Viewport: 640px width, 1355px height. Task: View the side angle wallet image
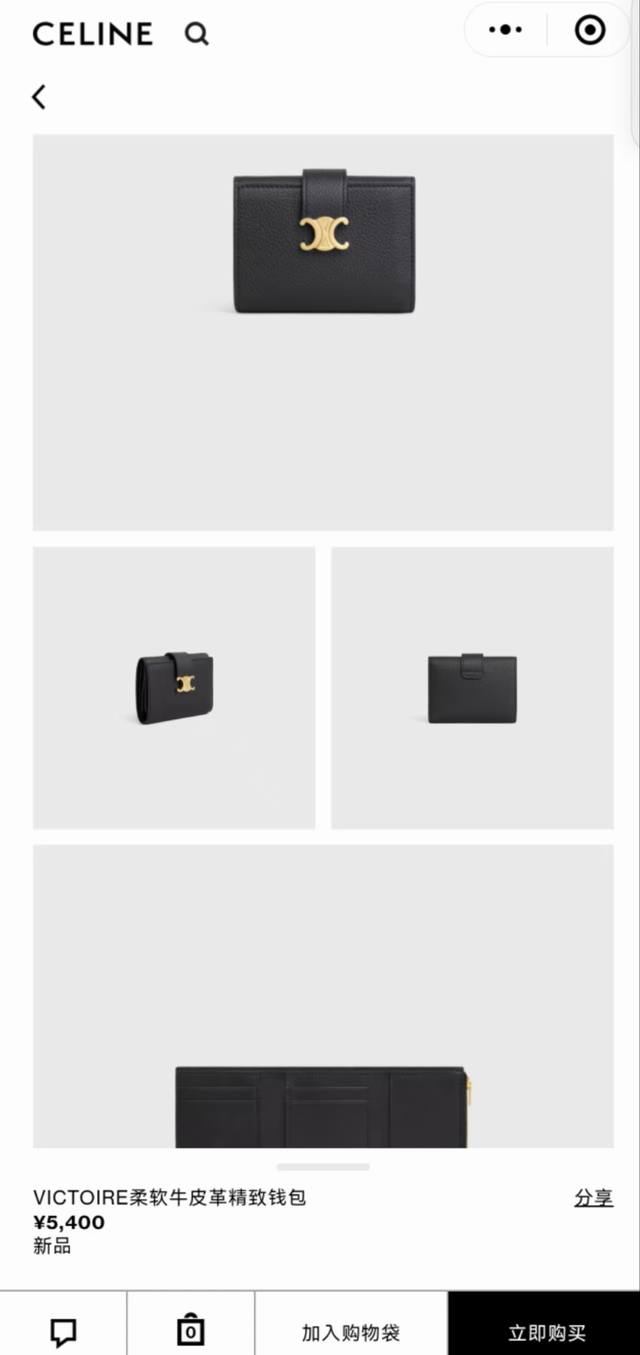[174, 687]
